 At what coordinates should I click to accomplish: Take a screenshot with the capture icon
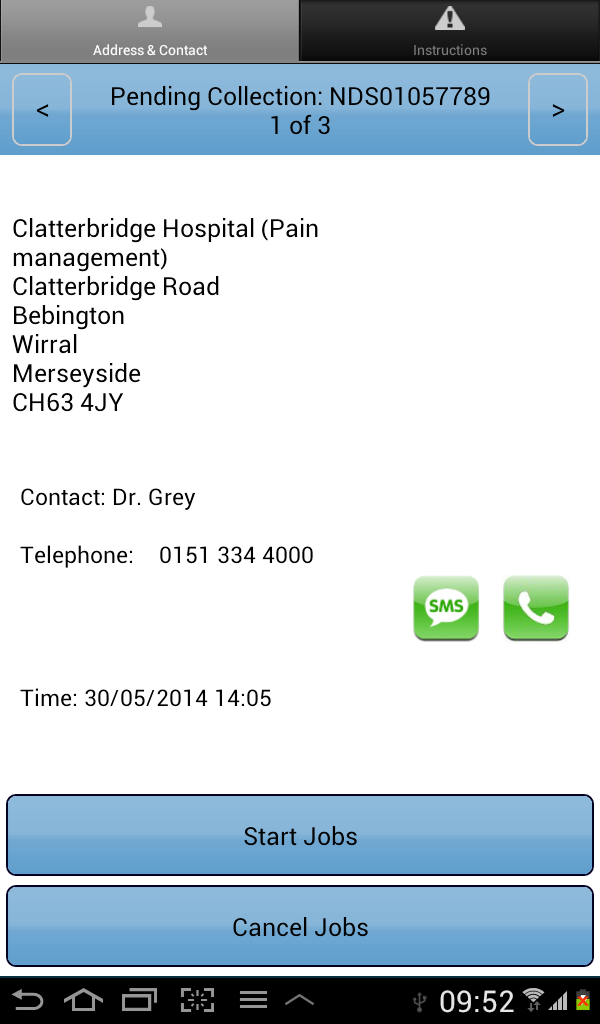(197, 1000)
